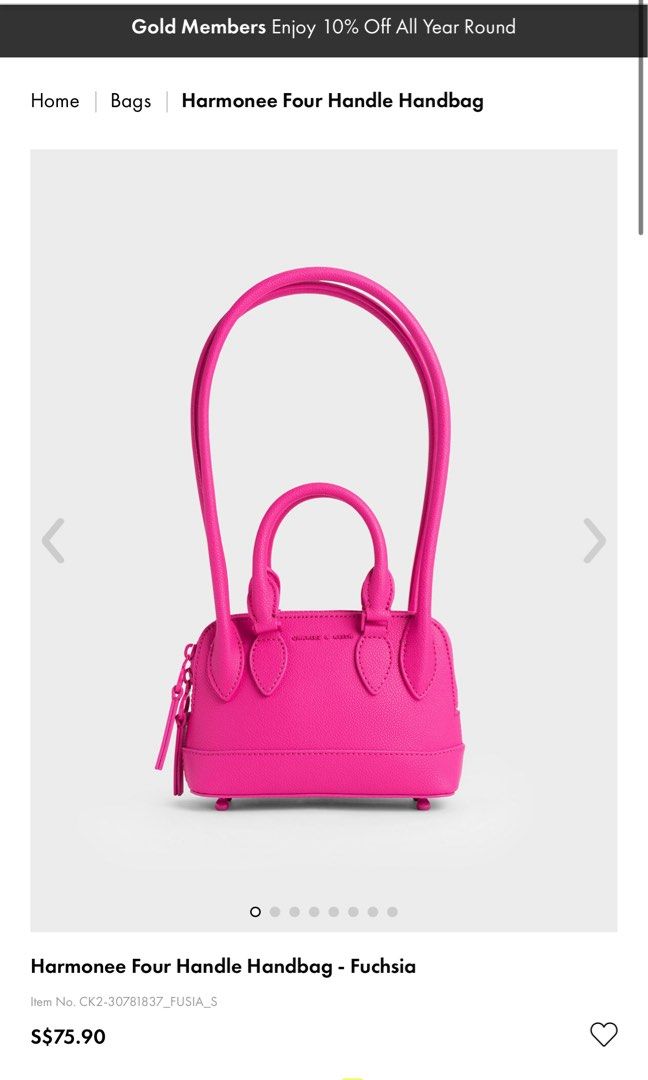Open the Bags breadcrumb category
The width and height of the screenshot is (648, 1080).
click(x=131, y=101)
